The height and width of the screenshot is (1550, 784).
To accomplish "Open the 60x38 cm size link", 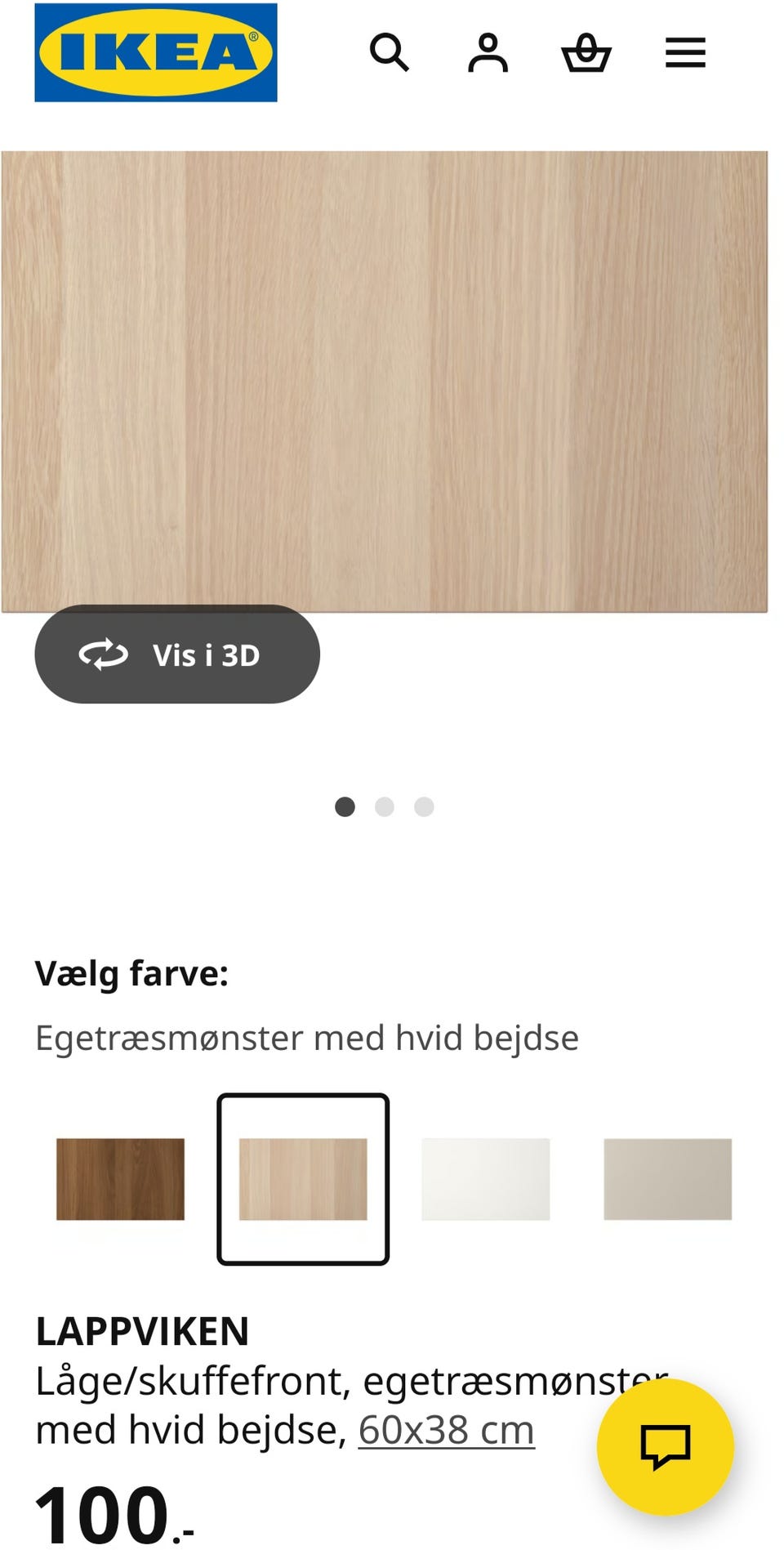I will pos(446,1429).
